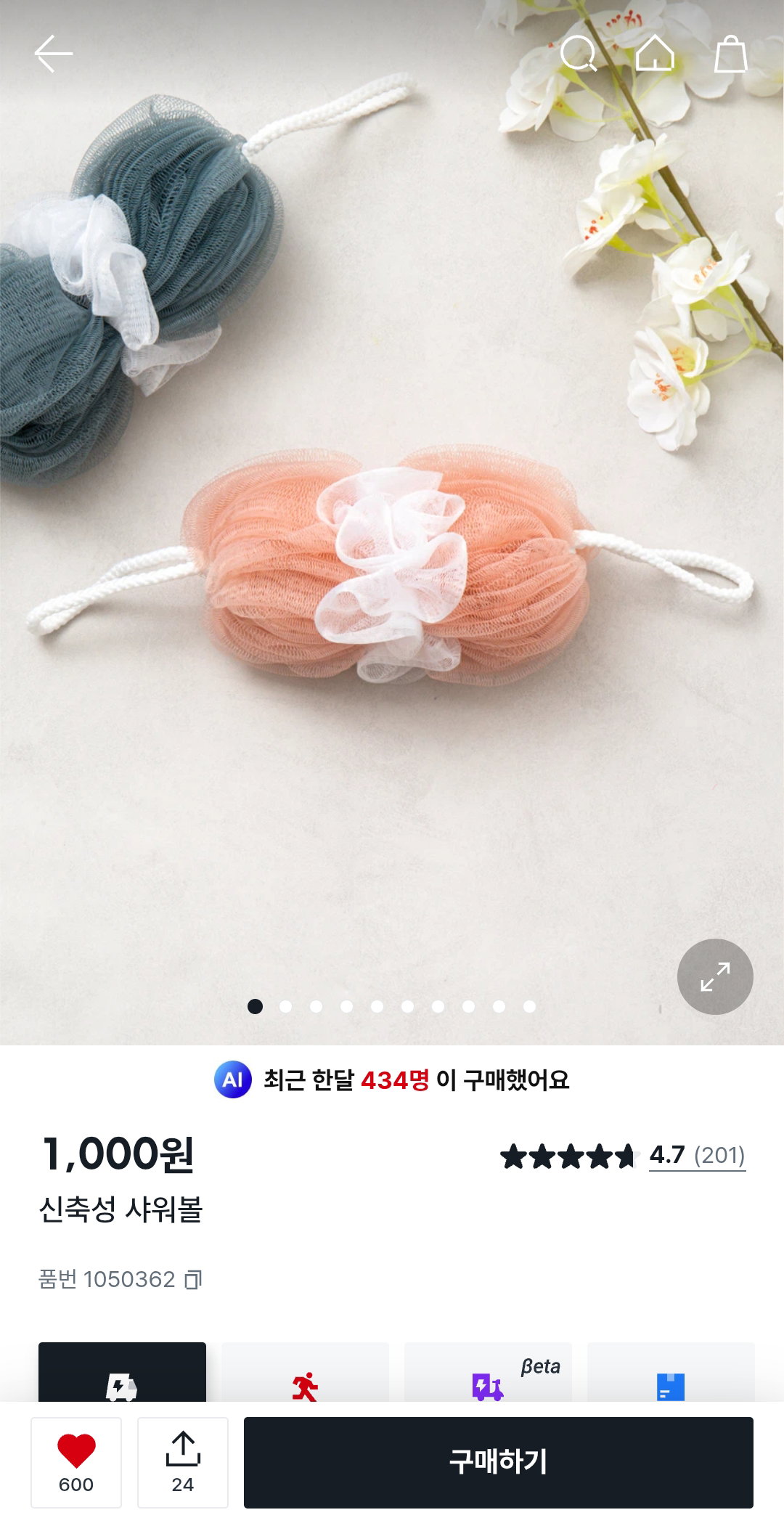Screen dimensions: 784x1539
Task: Open the shower ball product photo
Action: [392, 523]
